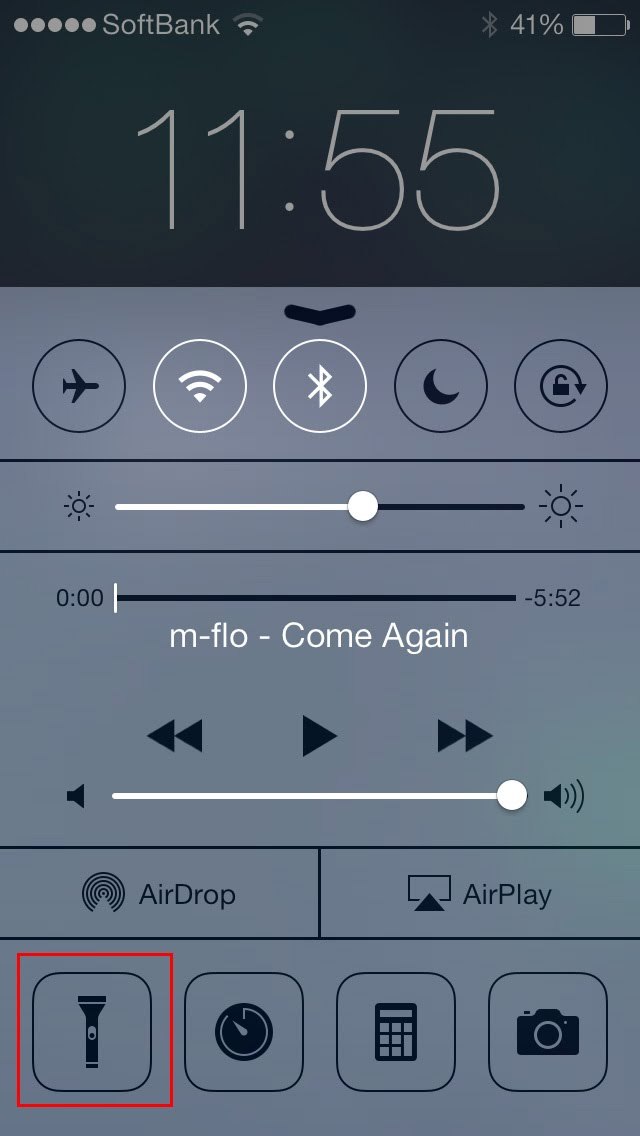Play m-flo - Come Again
Image resolution: width=640 pixels, height=1136 pixels.
pyautogui.click(x=320, y=737)
